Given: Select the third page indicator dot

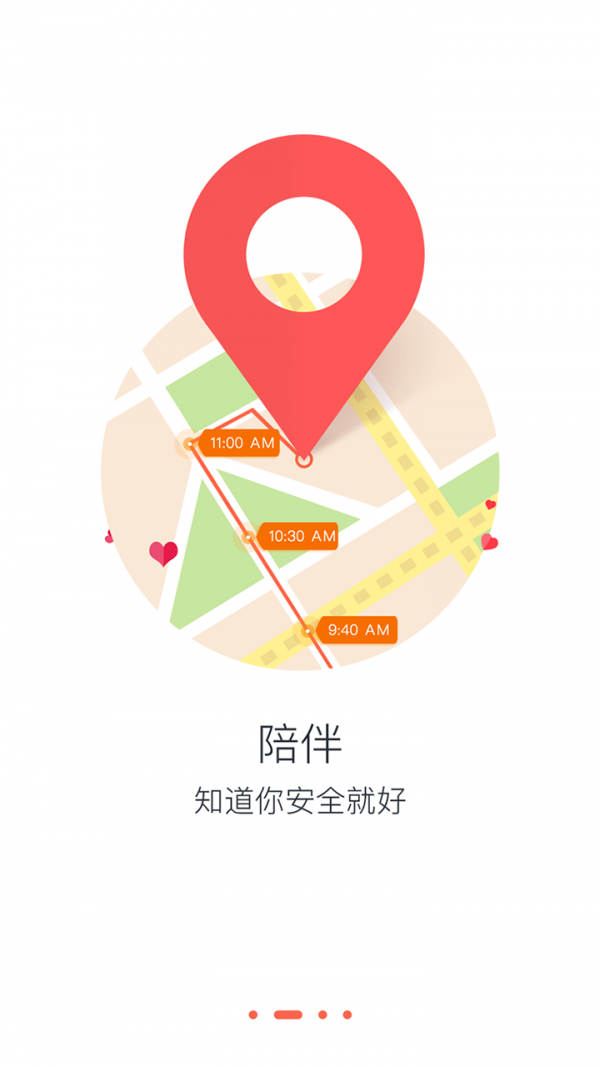Looking at the screenshot, I should pos(323,1014).
